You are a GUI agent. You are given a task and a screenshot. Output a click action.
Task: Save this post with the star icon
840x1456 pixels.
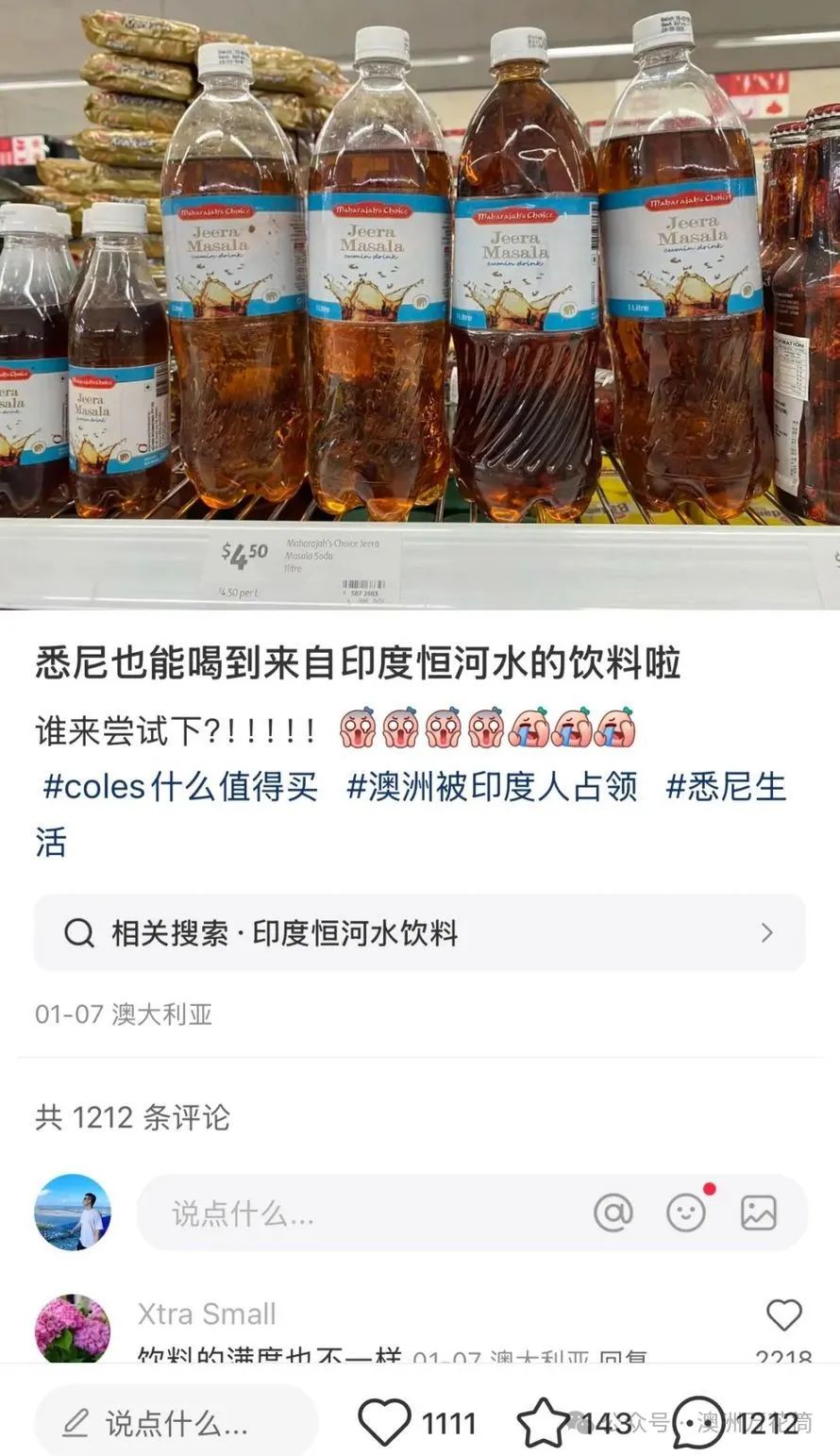coord(545,1423)
